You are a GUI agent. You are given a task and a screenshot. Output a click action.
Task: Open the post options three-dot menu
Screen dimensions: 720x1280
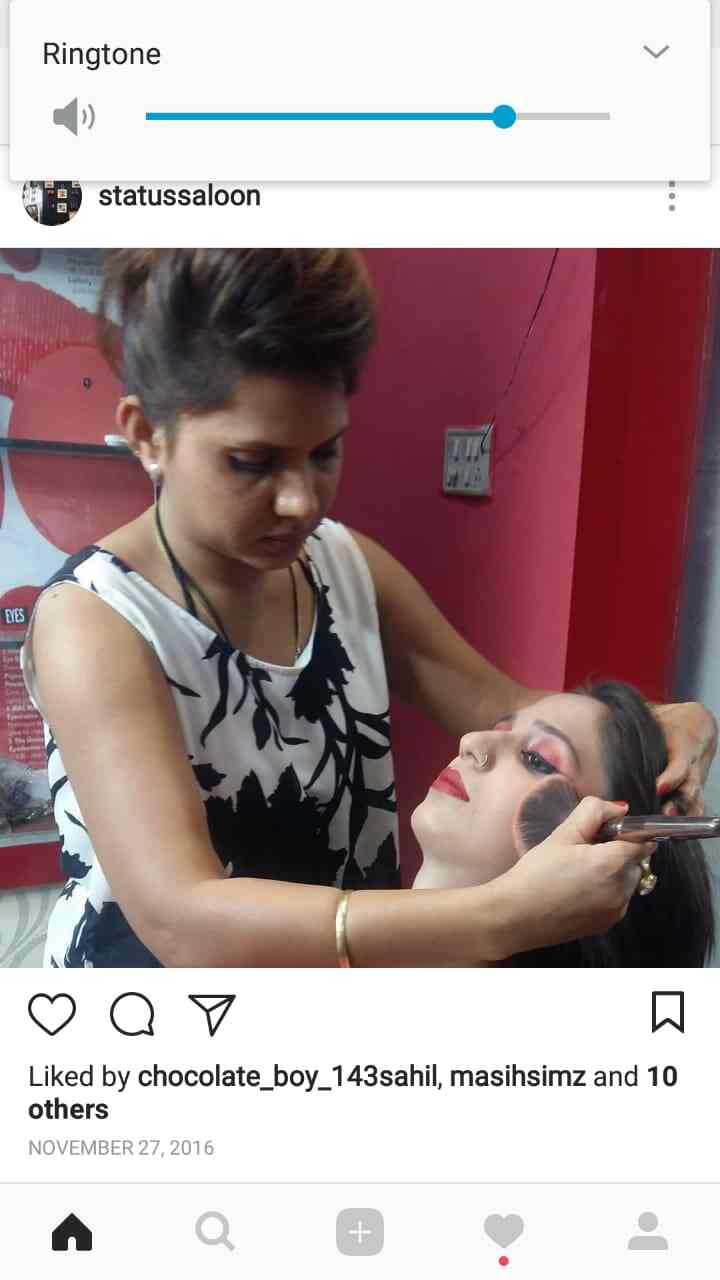point(671,197)
